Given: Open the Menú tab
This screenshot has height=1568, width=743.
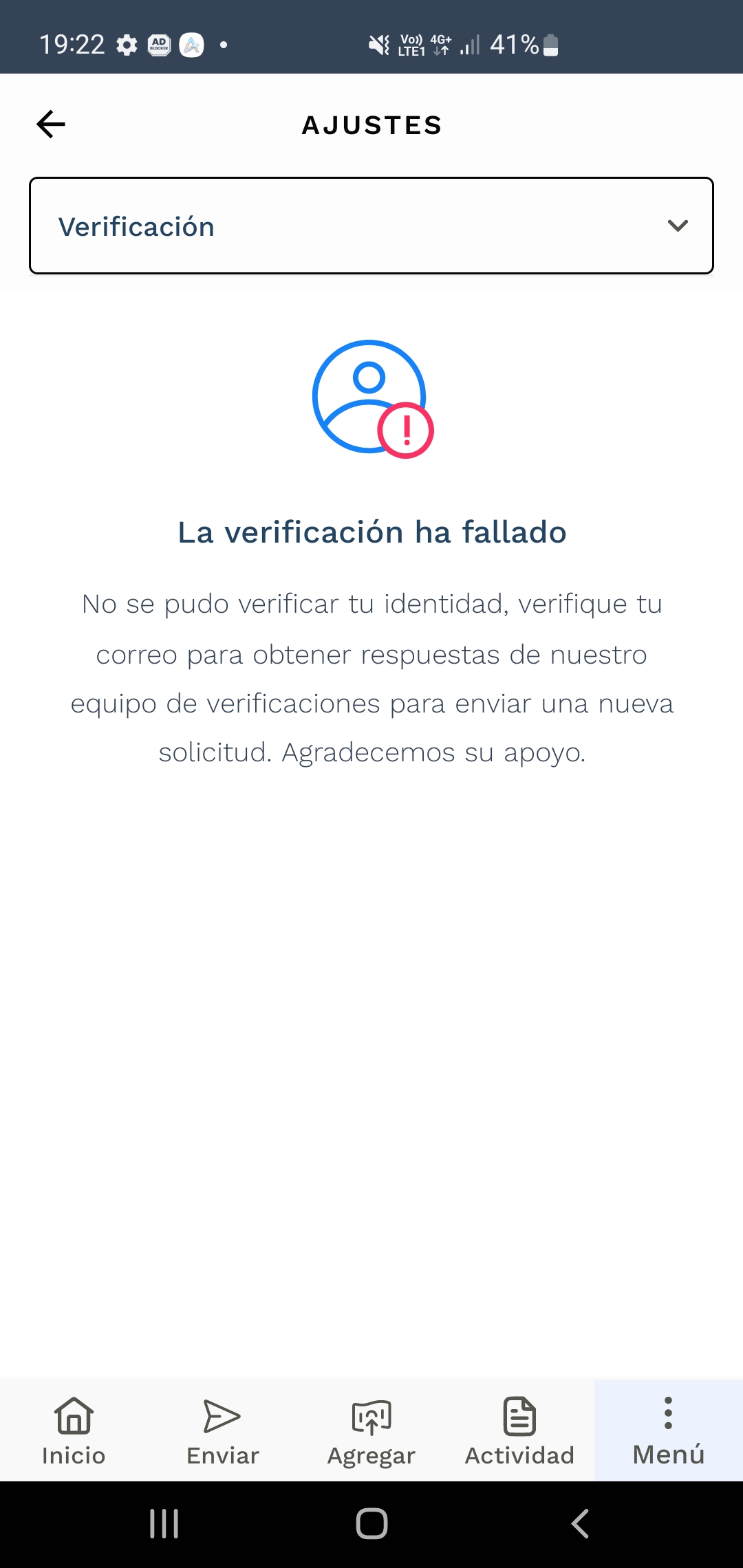Looking at the screenshot, I should [x=668, y=1431].
